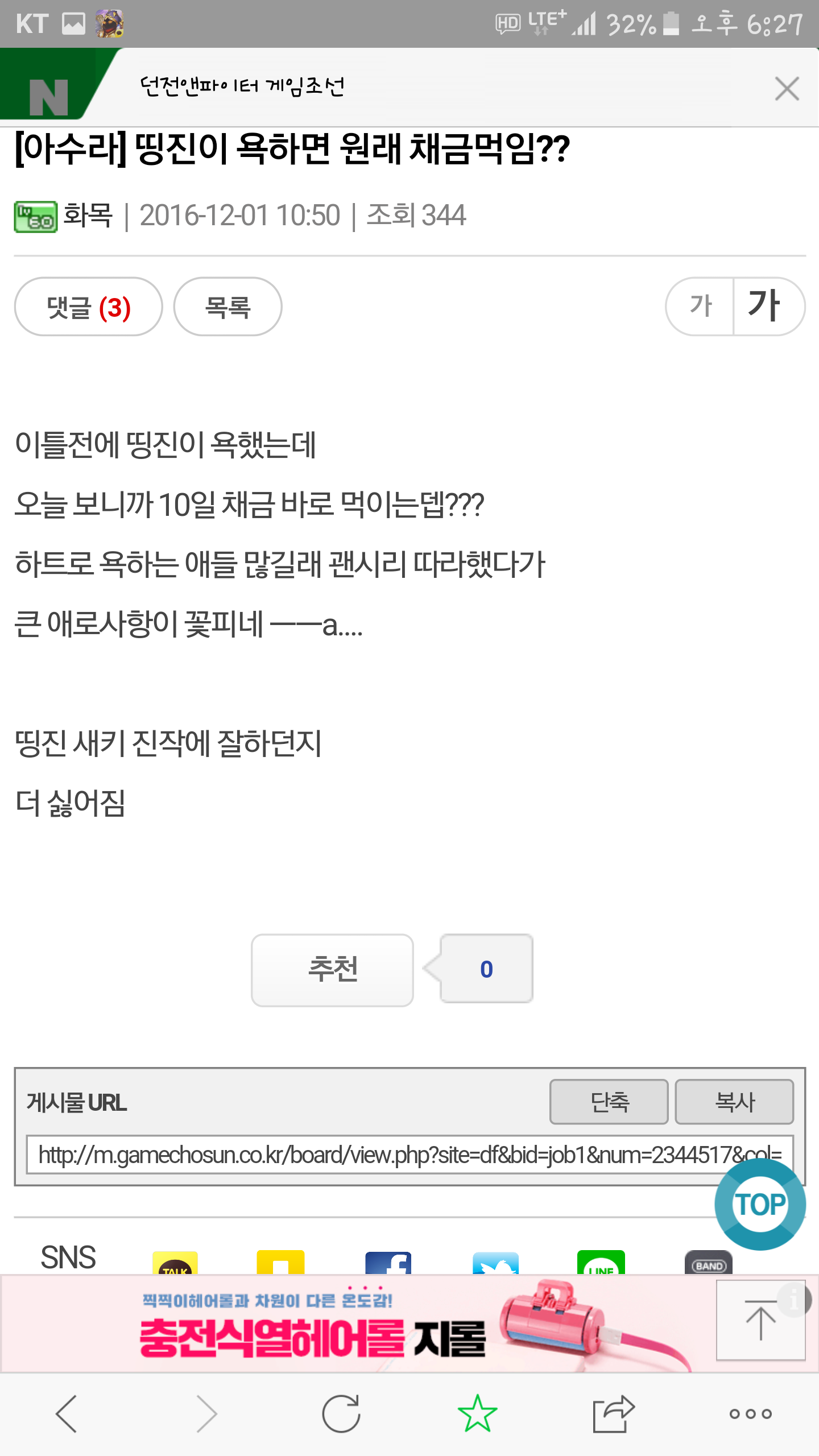
Task: Close the page with the X icon
Action: [787, 89]
